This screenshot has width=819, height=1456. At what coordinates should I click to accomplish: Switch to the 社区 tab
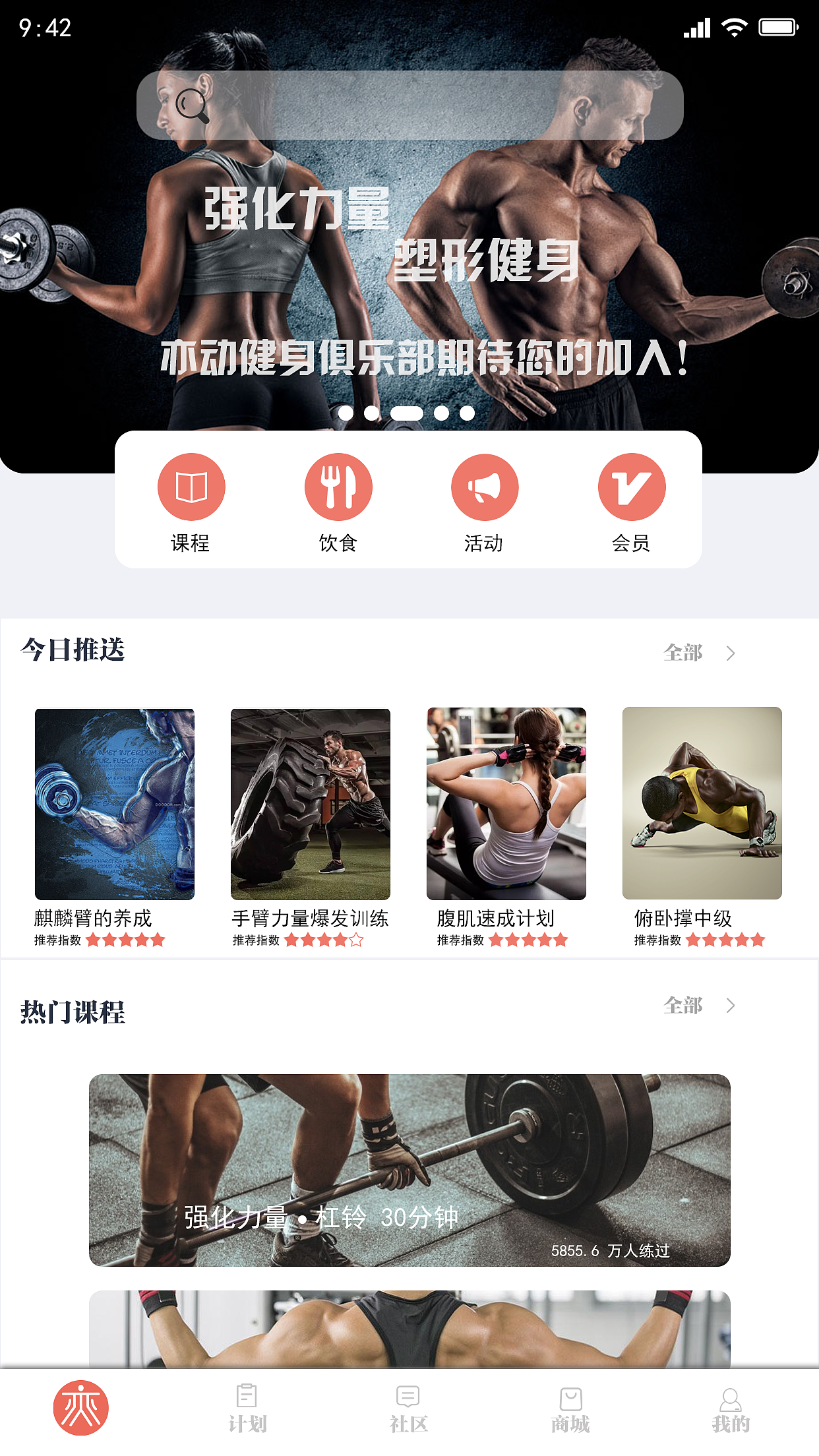(408, 1409)
